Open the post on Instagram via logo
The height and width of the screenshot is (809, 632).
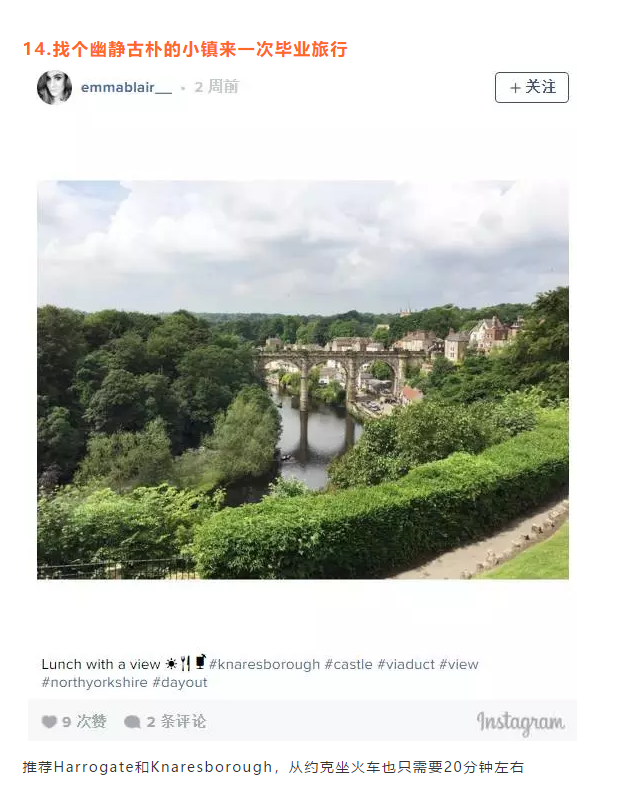point(520,722)
